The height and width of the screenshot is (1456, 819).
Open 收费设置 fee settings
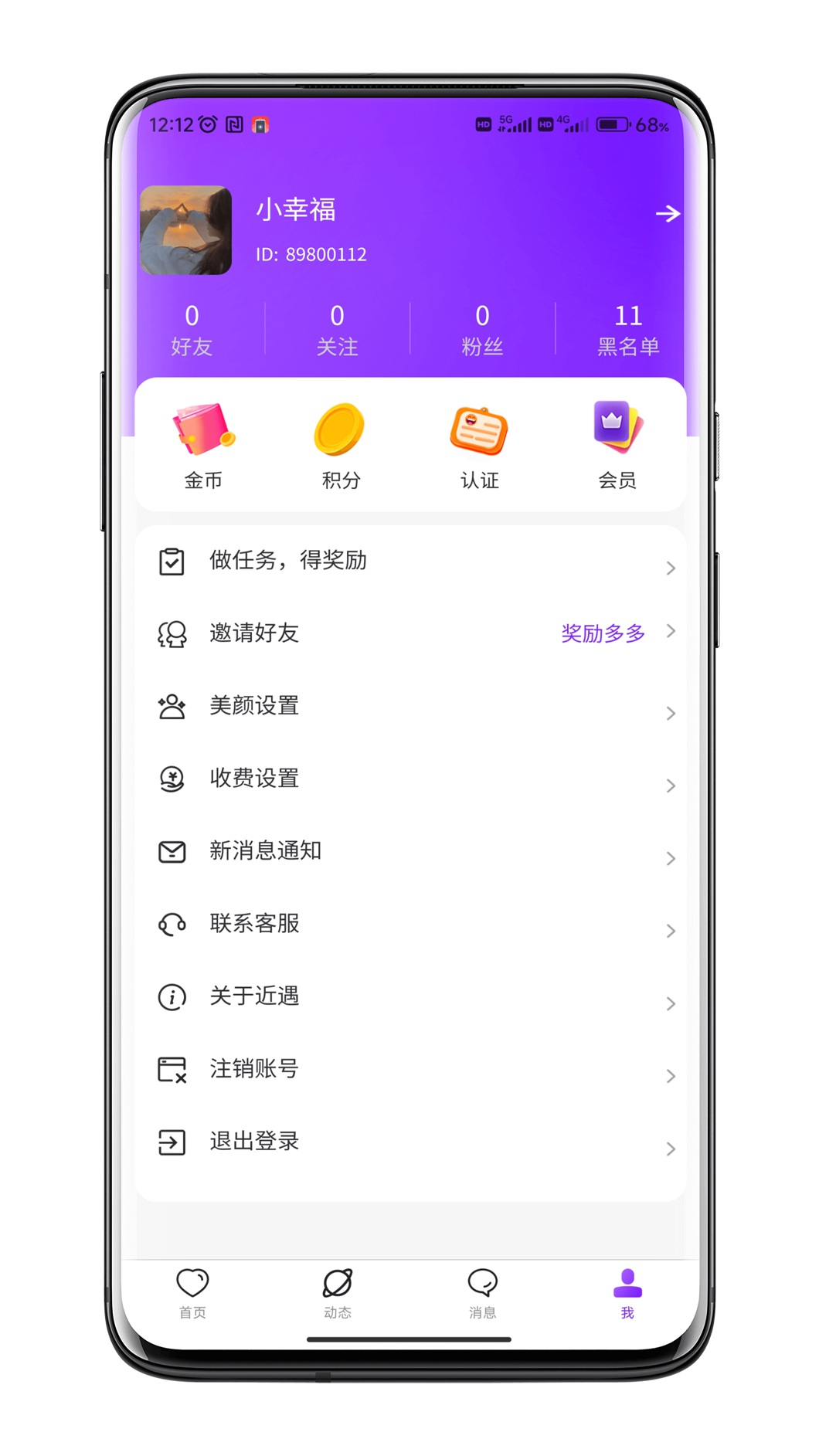409,779
